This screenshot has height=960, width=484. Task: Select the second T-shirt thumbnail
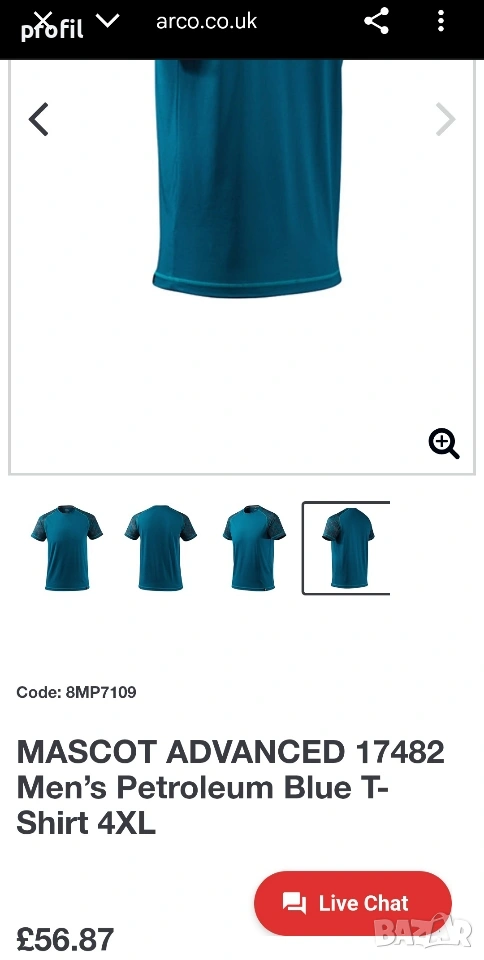tap(160, 547)
